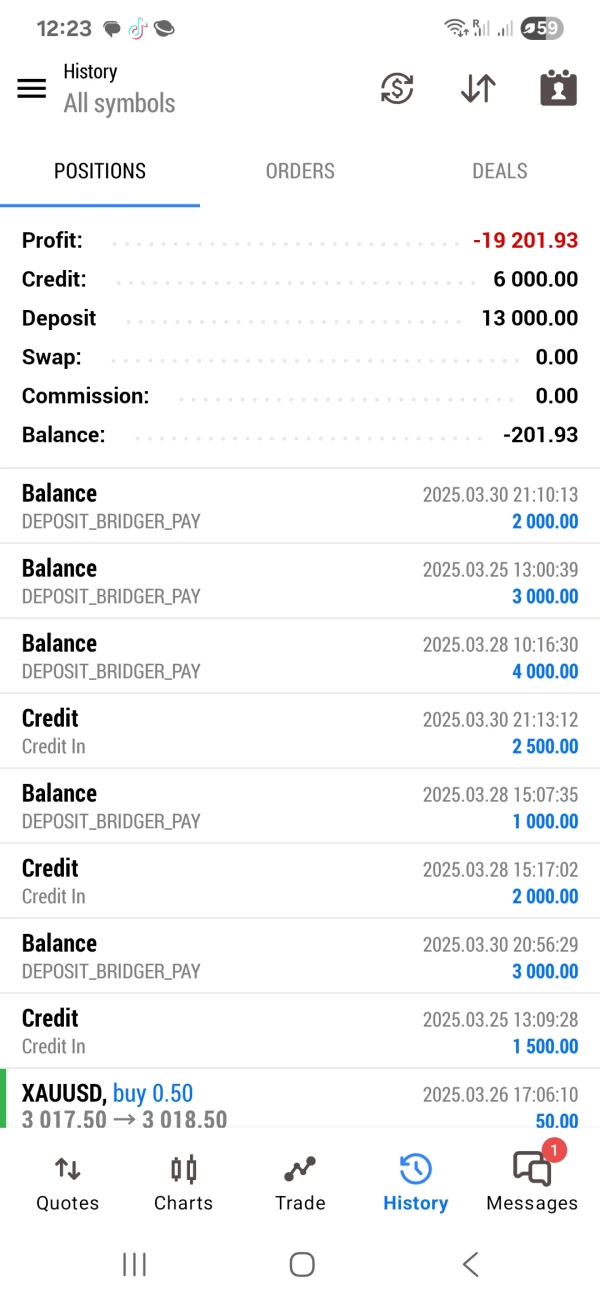
Task: Switch to the Orders tab
Action: (300, 171)
